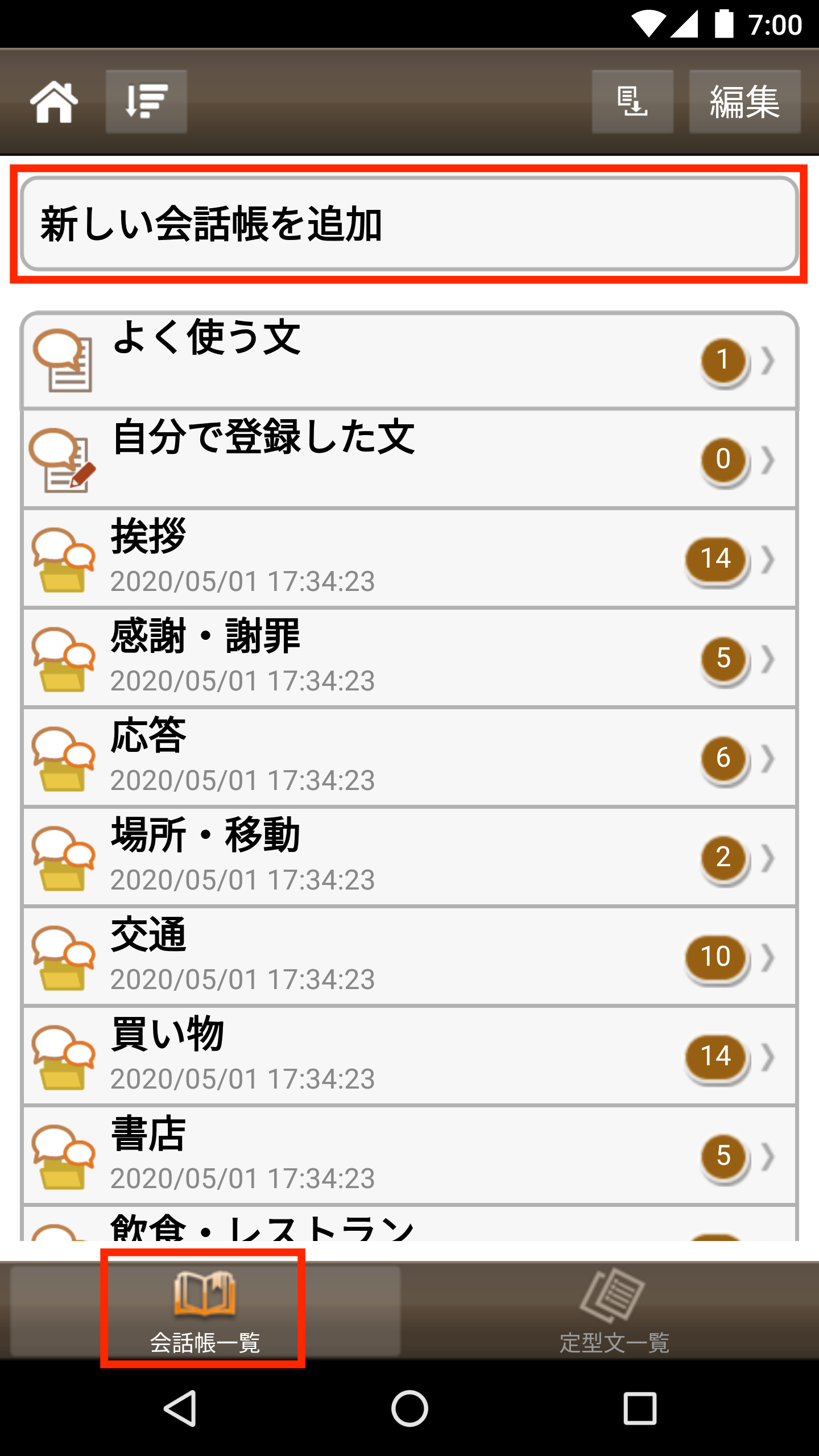The width and height of the screenshot is (819, 1456).
Task: Open the 交通 phrasebook
Action: (x=409, y=957)
